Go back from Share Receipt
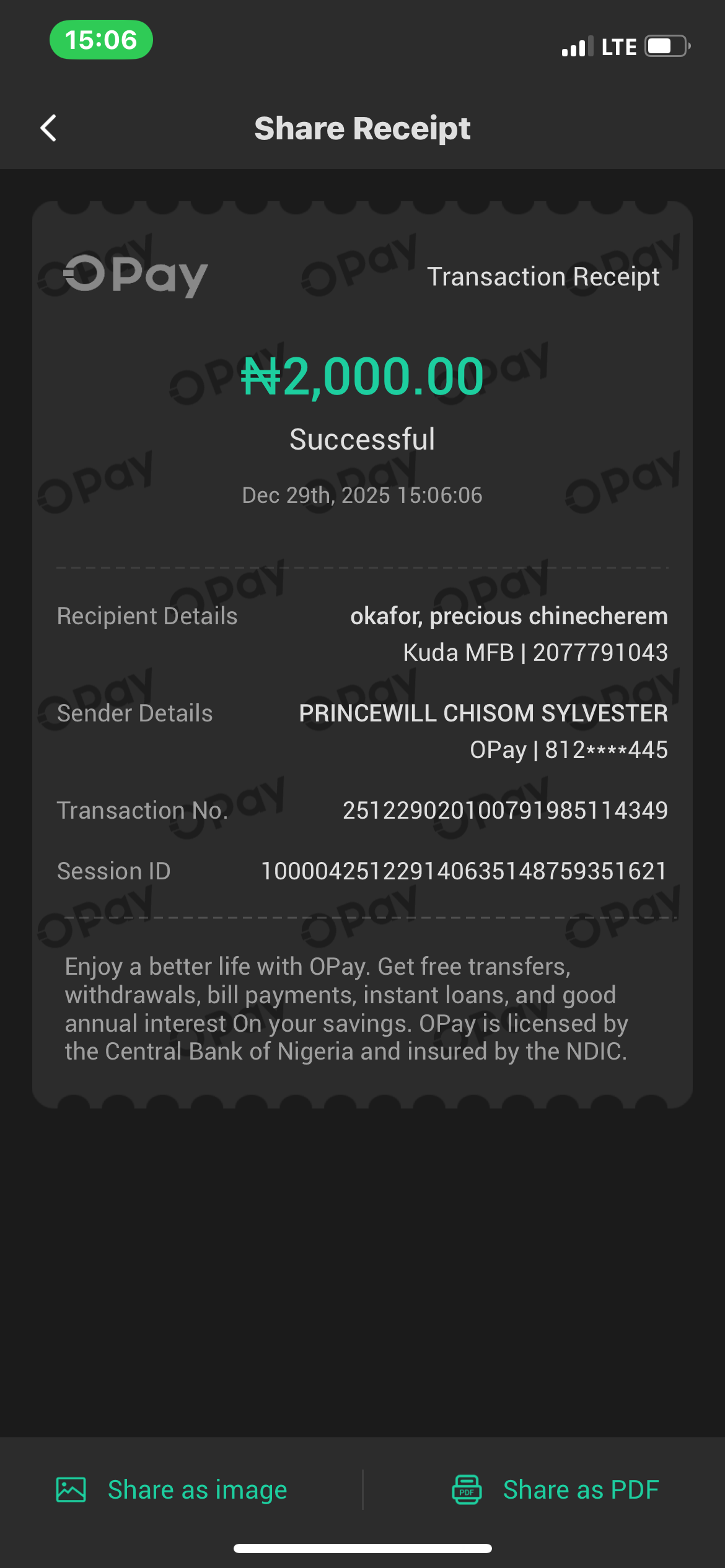The image size is (725, 1568). coord(48,128)
